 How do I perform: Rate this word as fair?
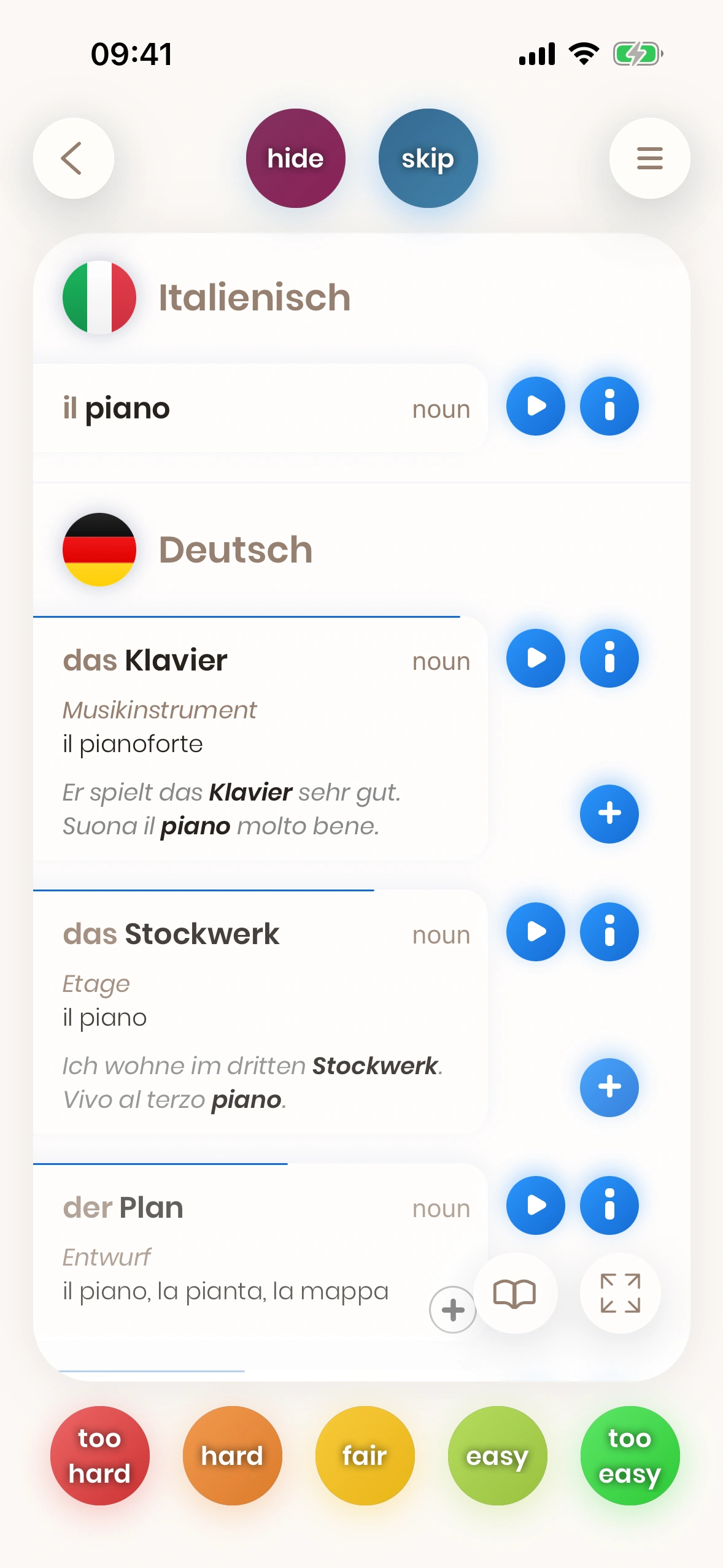click(x=365, y=1456)
